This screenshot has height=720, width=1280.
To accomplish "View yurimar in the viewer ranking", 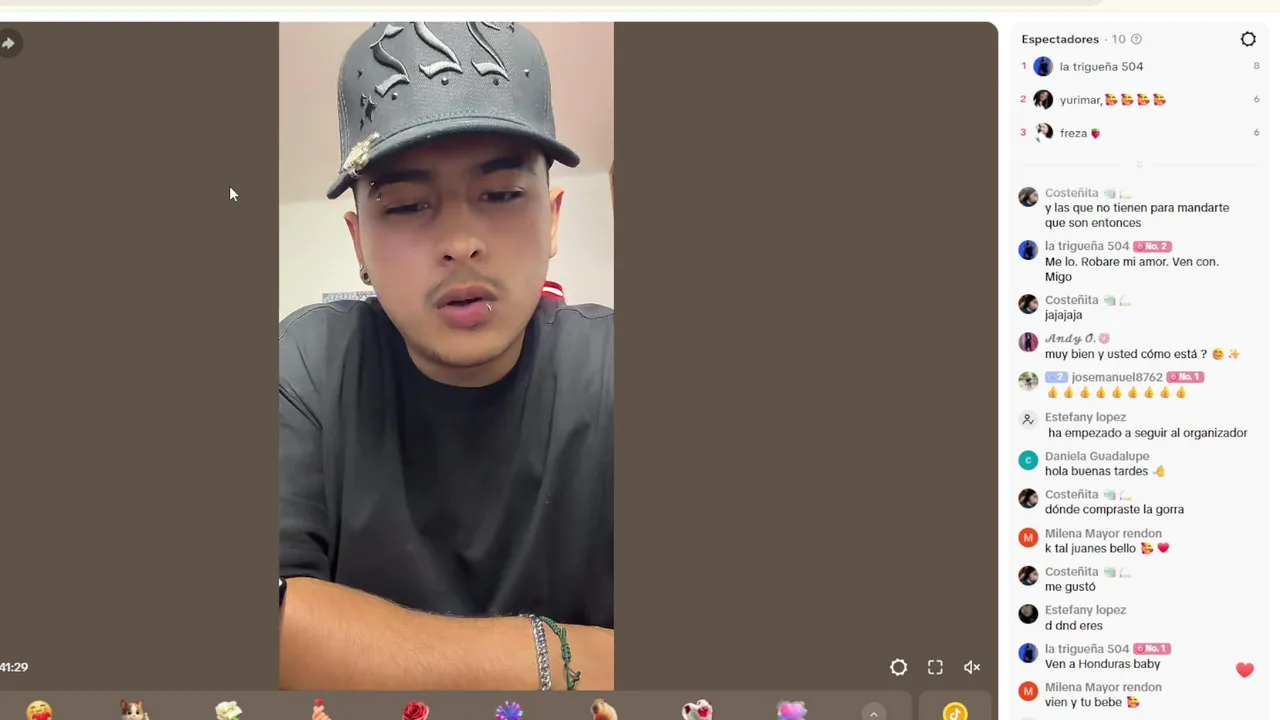I will 1080,100.
